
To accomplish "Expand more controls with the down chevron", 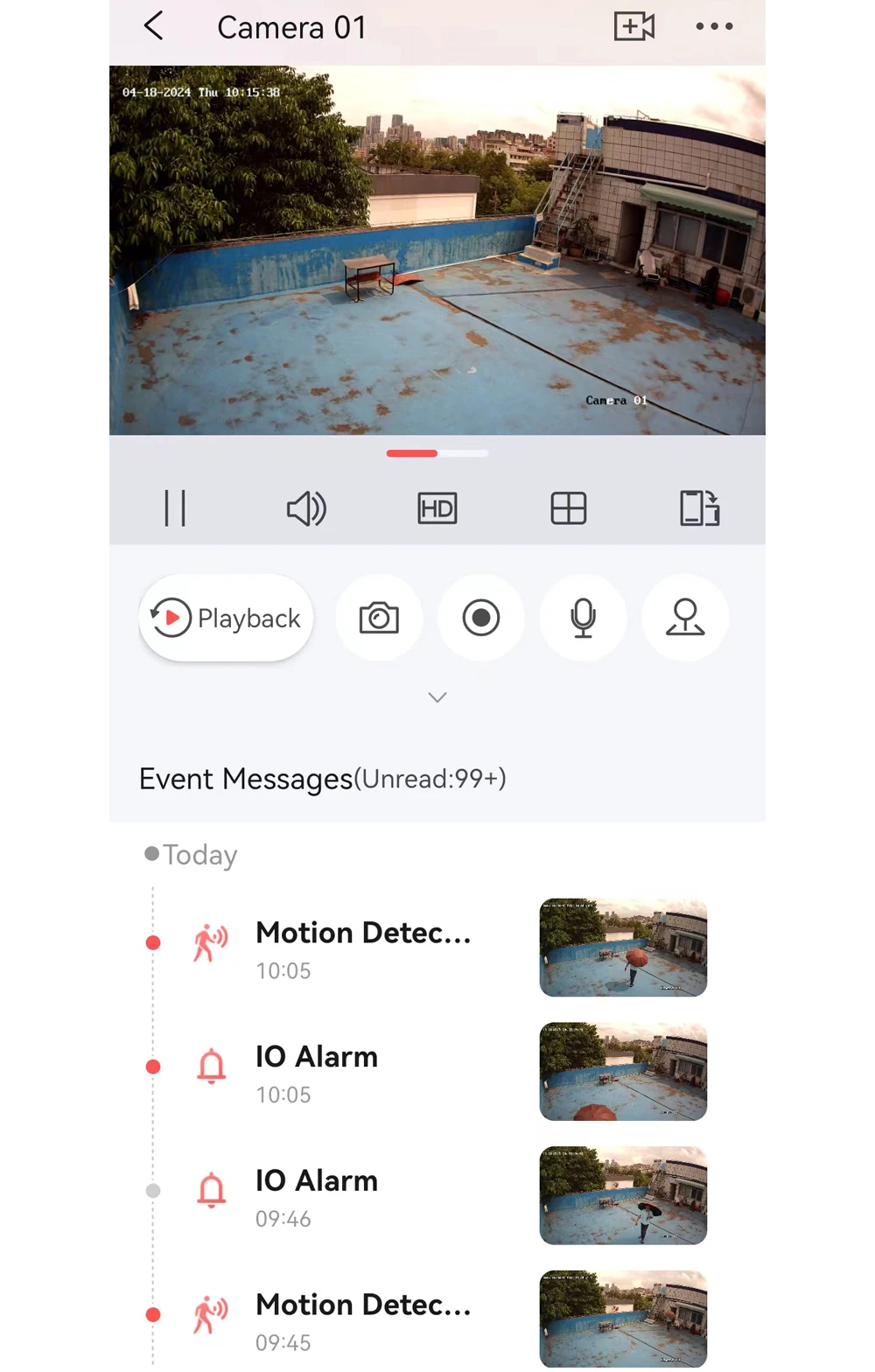I will click(x=437, y=697).
